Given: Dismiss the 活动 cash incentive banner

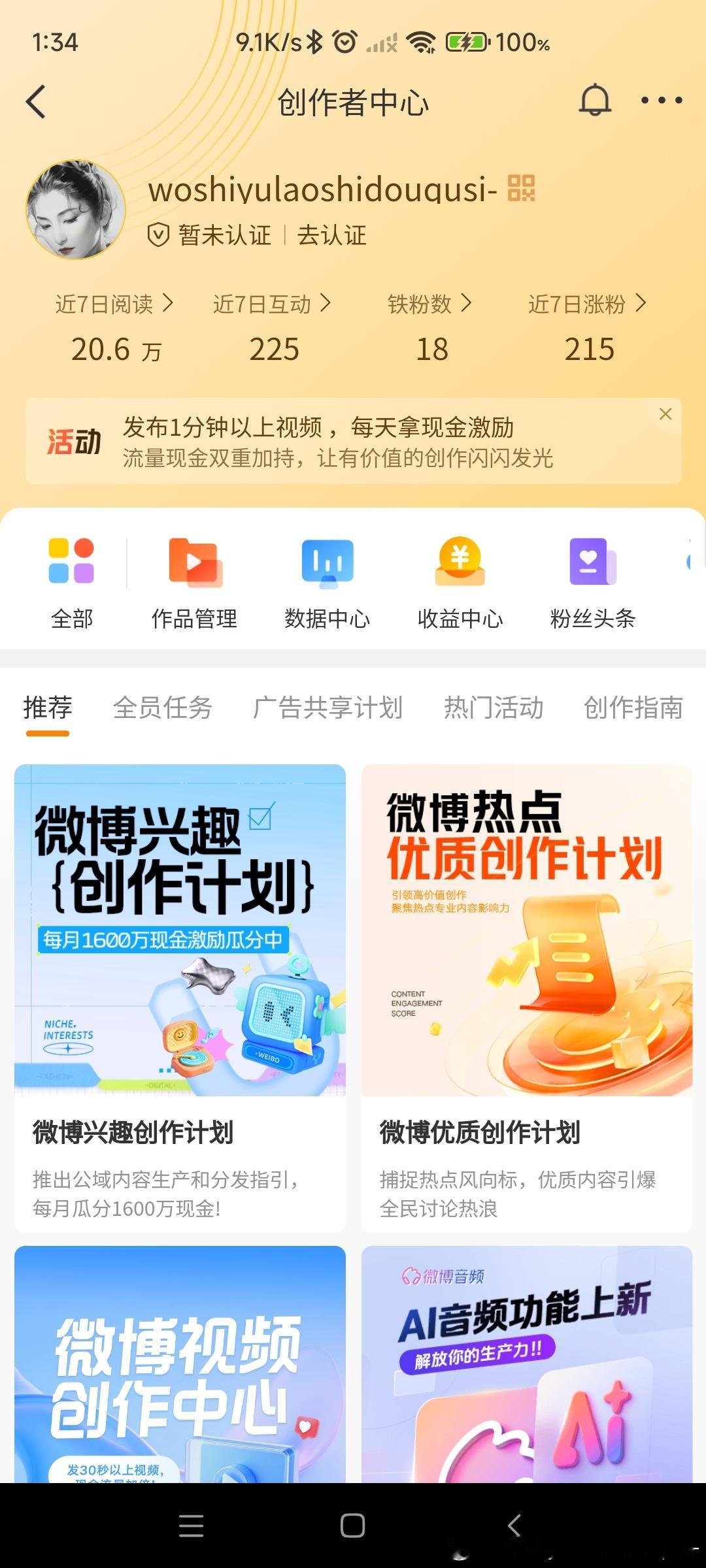Looking at the screenshot, I should click(665, 414).
